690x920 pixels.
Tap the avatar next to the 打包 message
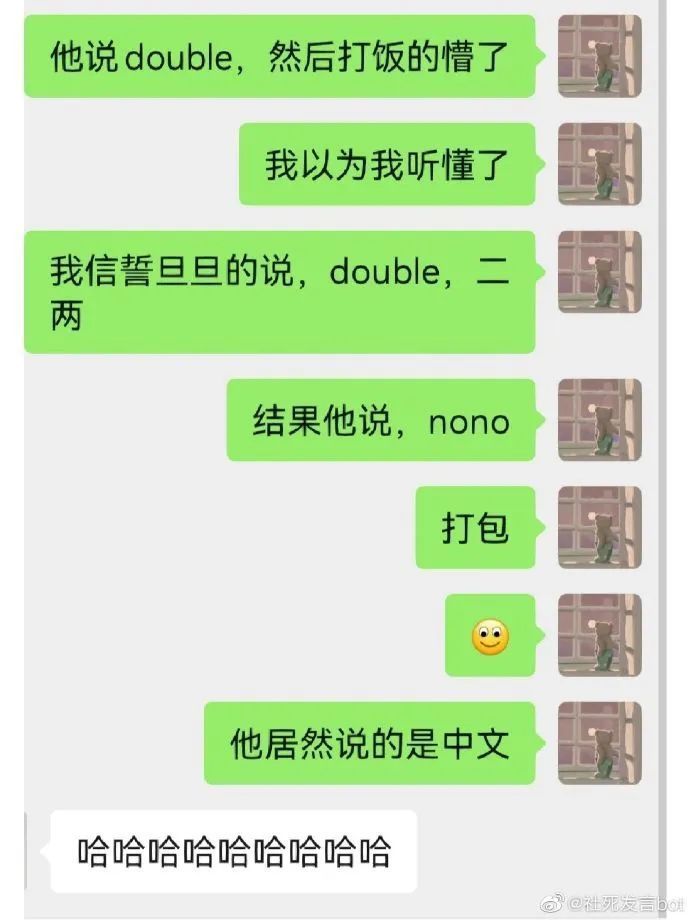click(599, 527)
